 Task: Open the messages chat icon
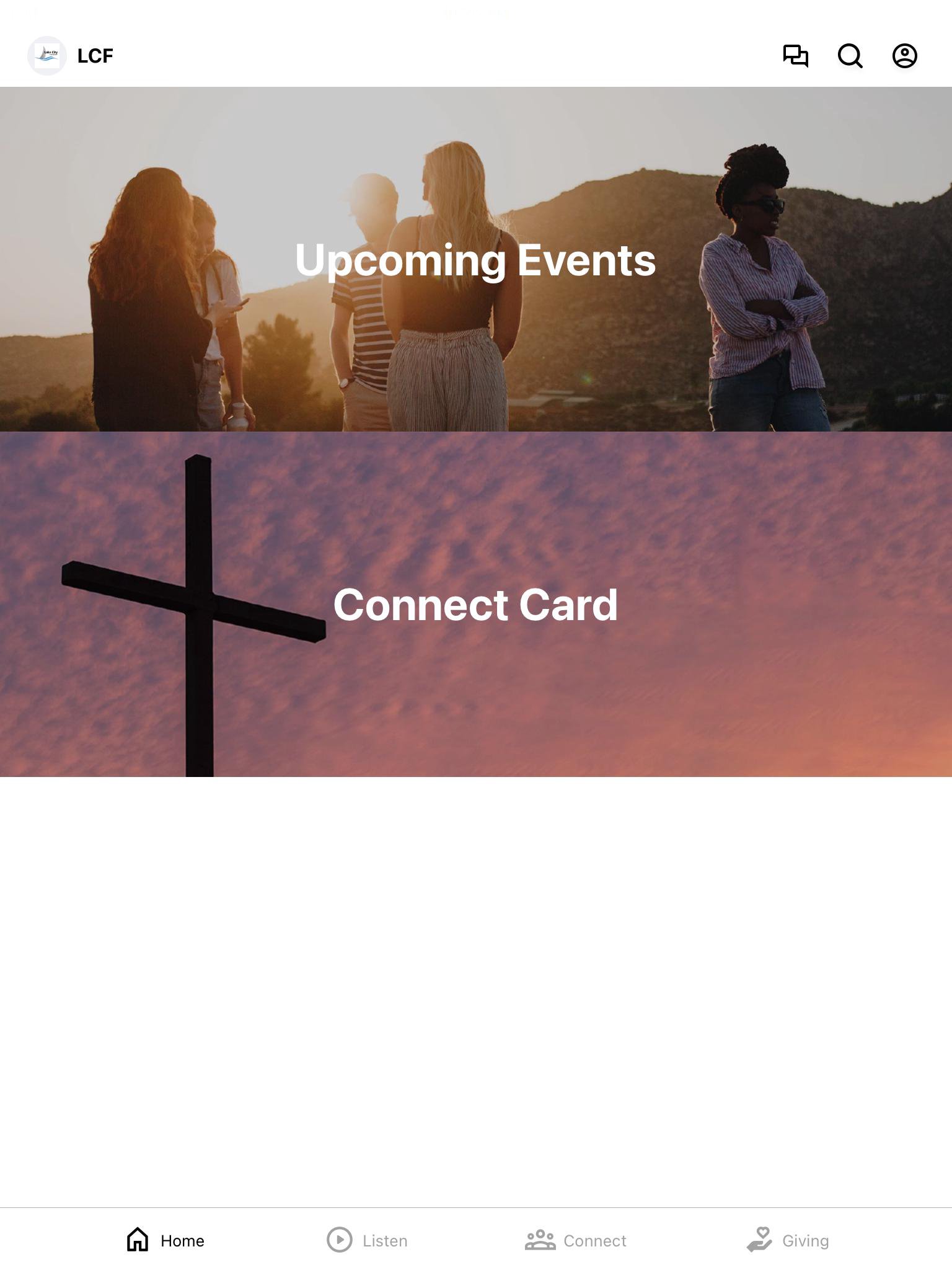click(x=795, y=56)
